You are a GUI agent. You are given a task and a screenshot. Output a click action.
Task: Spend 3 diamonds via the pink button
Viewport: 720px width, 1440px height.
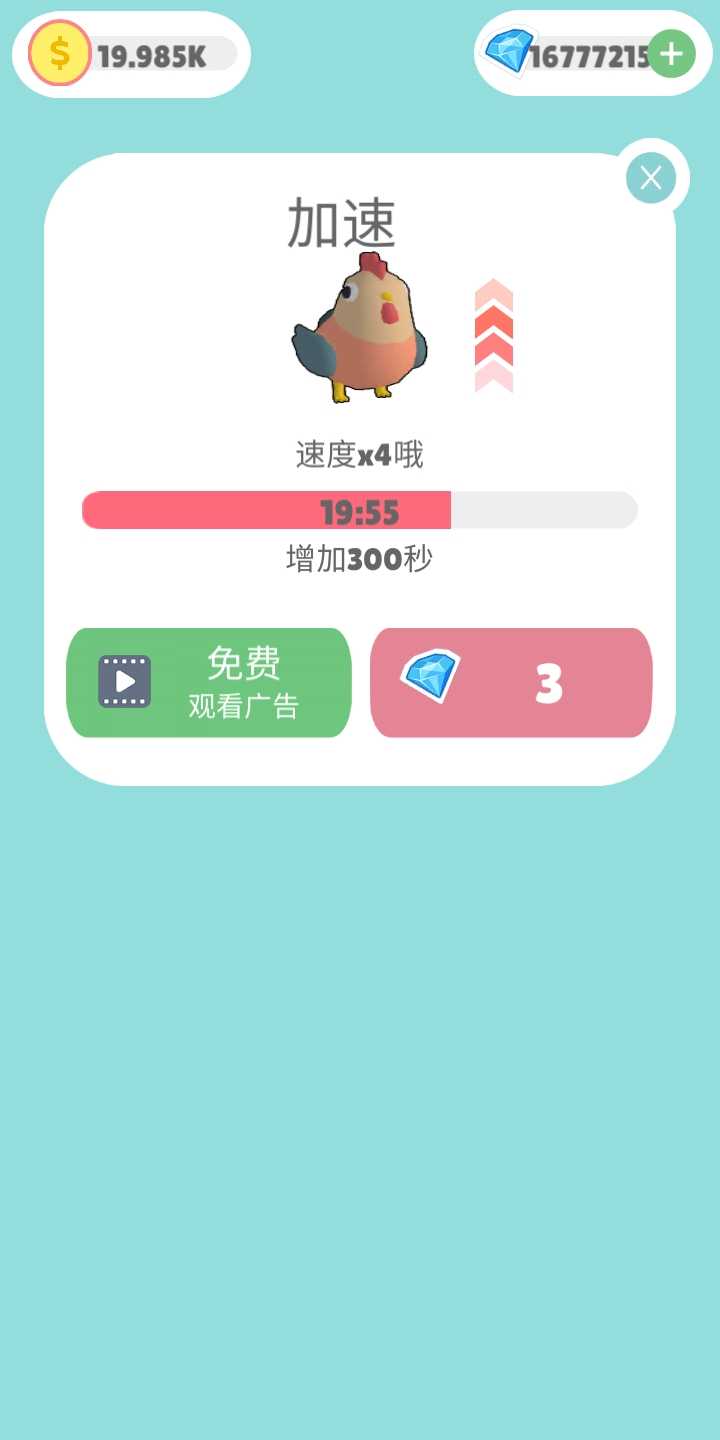tap(511, 682)
